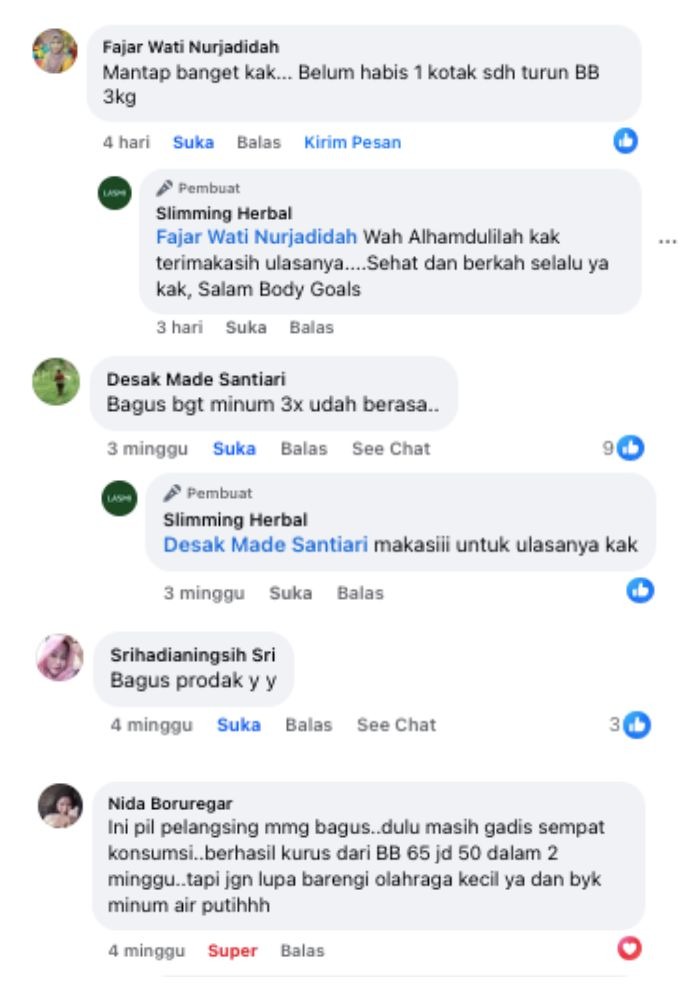
Task: Open See Chat under Desak Made Santiari's comment
Action: coord(390,449)
